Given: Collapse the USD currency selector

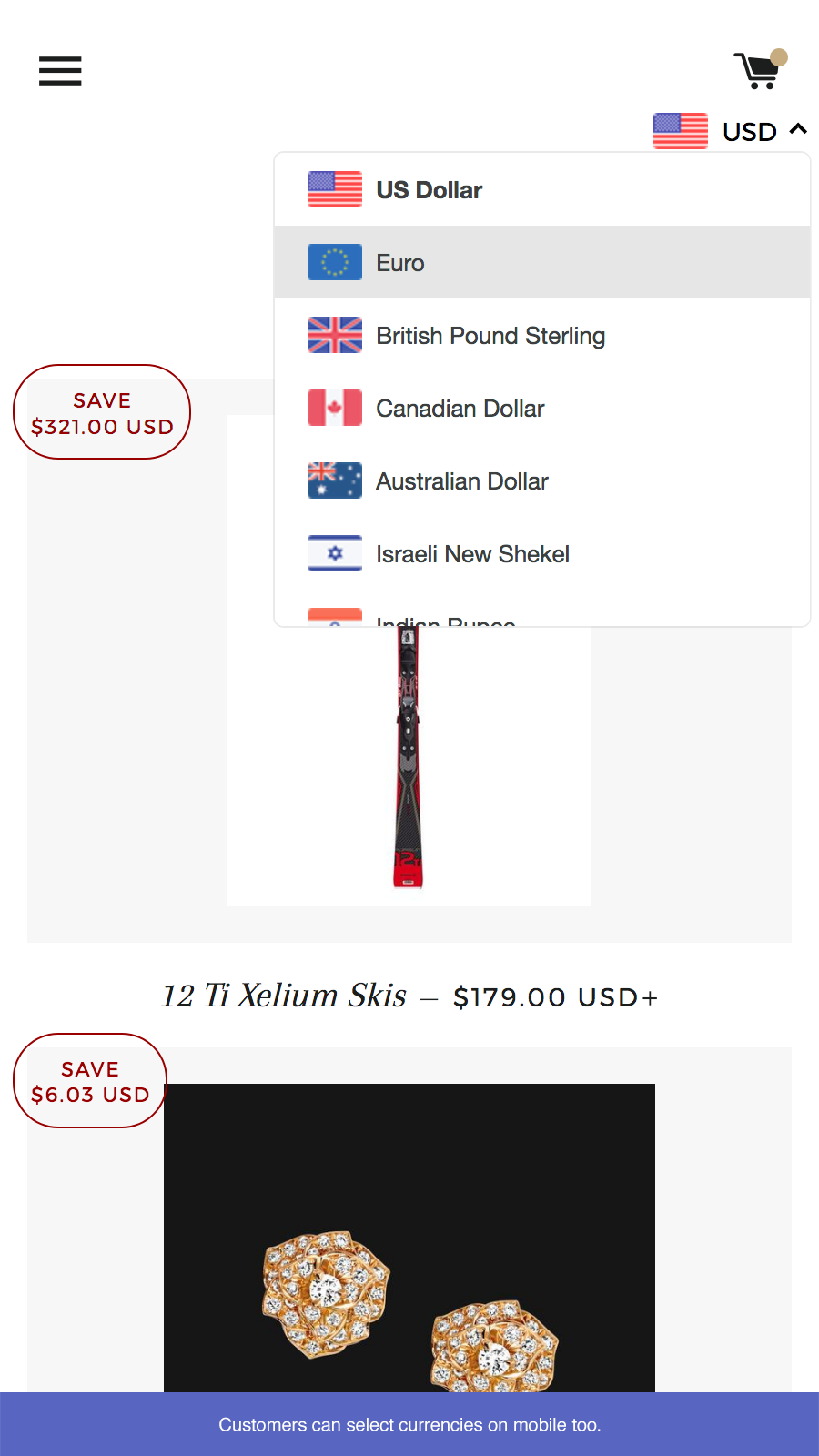Looking at the screenshot, I should point(731,131).
